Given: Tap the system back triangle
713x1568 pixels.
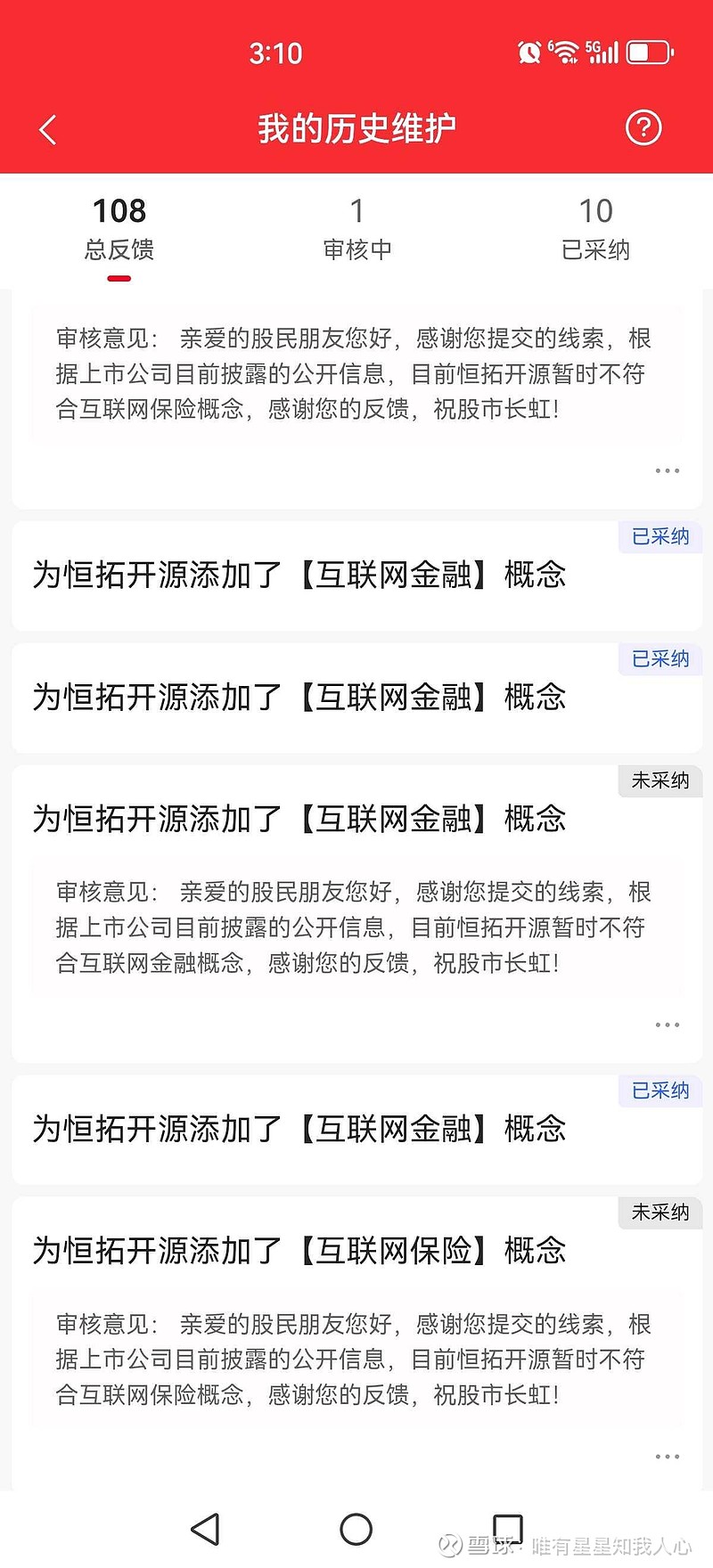Looking at the screenshot, I should pos(206,1530).
